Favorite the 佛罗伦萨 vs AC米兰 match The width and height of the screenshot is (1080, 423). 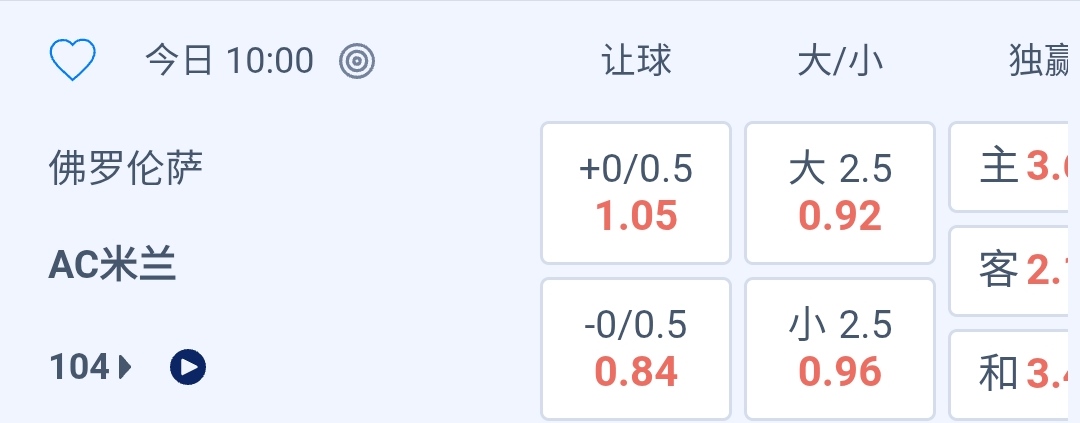click(72, 61)
